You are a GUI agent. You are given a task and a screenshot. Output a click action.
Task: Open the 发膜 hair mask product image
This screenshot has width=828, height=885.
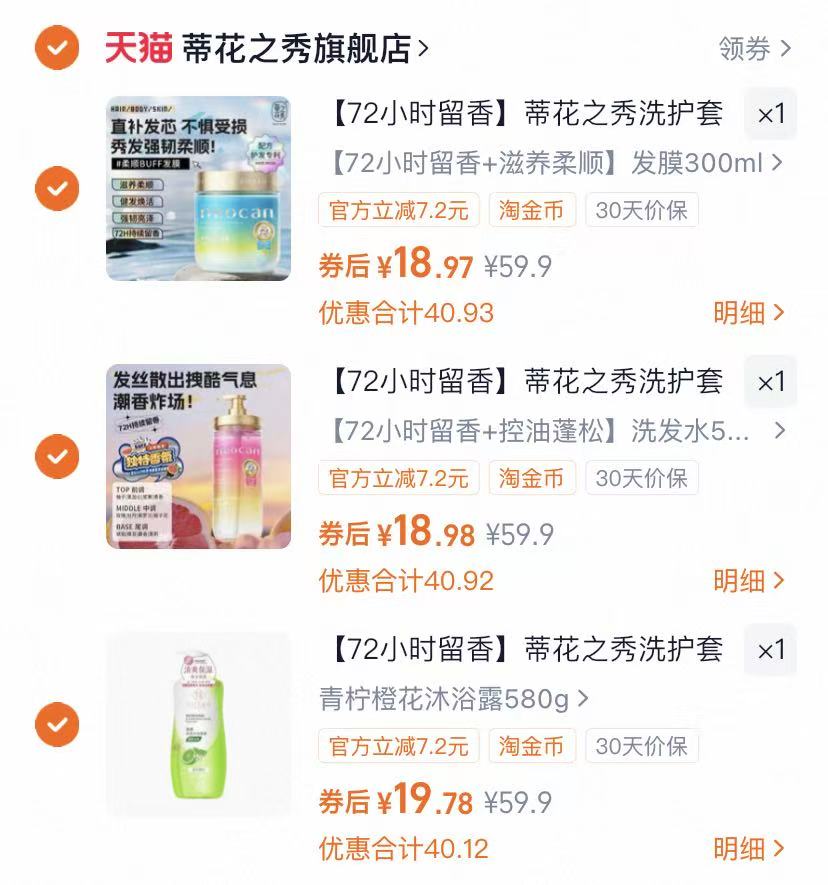(x=198, y=188)
